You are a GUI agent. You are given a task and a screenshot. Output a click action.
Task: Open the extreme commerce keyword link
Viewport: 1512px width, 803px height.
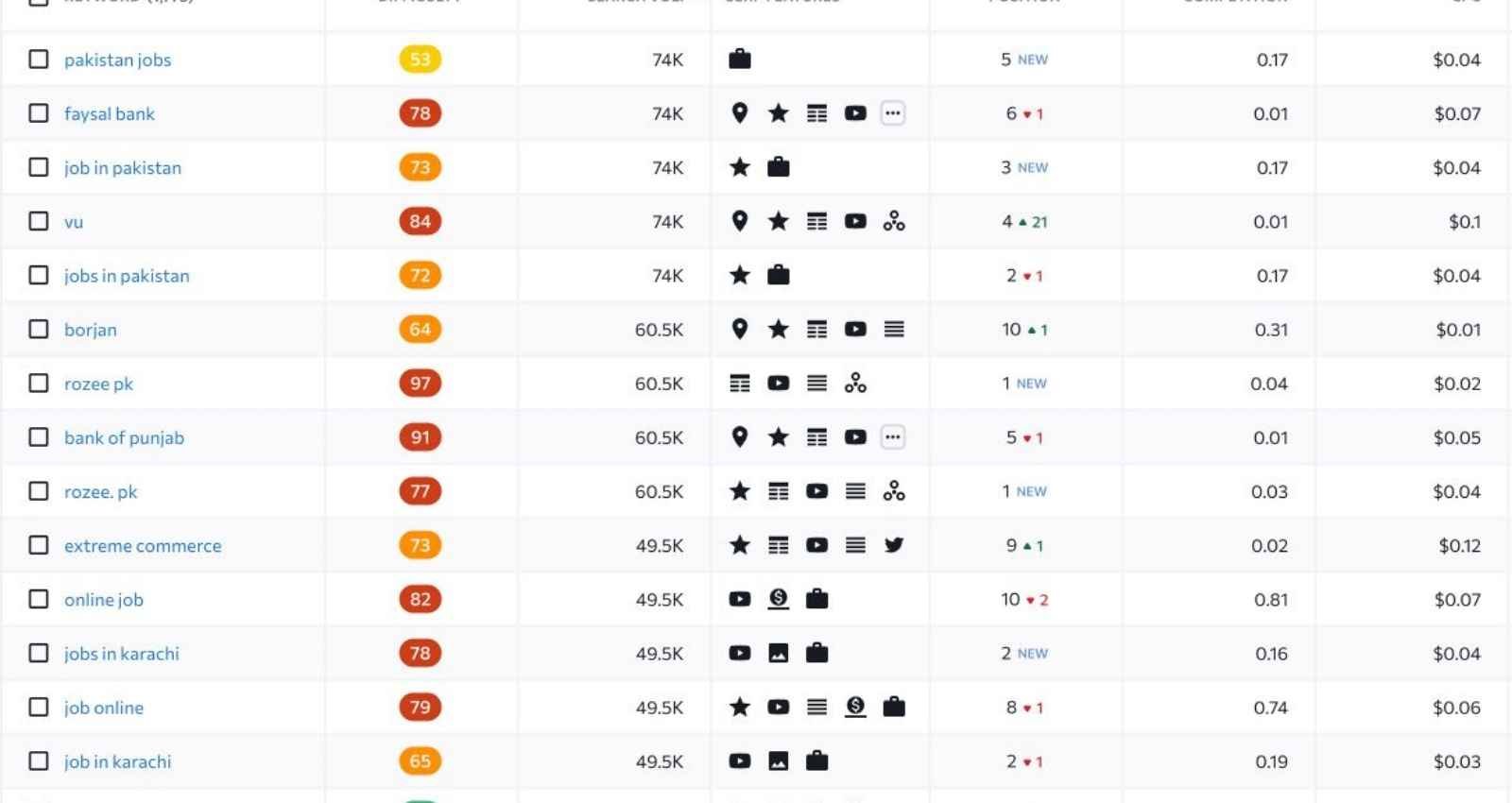[x=143, y=545]
